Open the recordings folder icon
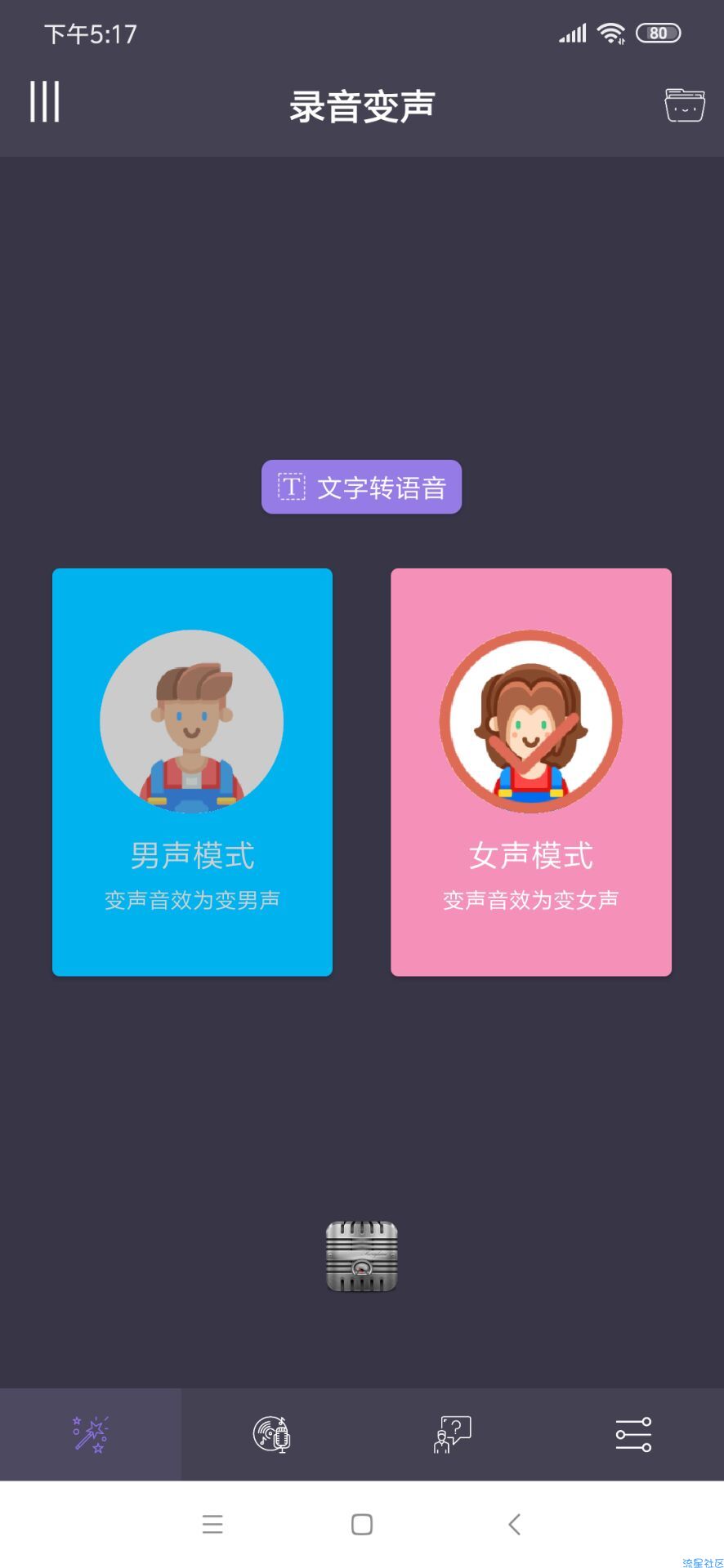This screenshot has width=724, height=1568. click(x=684, y=105)
